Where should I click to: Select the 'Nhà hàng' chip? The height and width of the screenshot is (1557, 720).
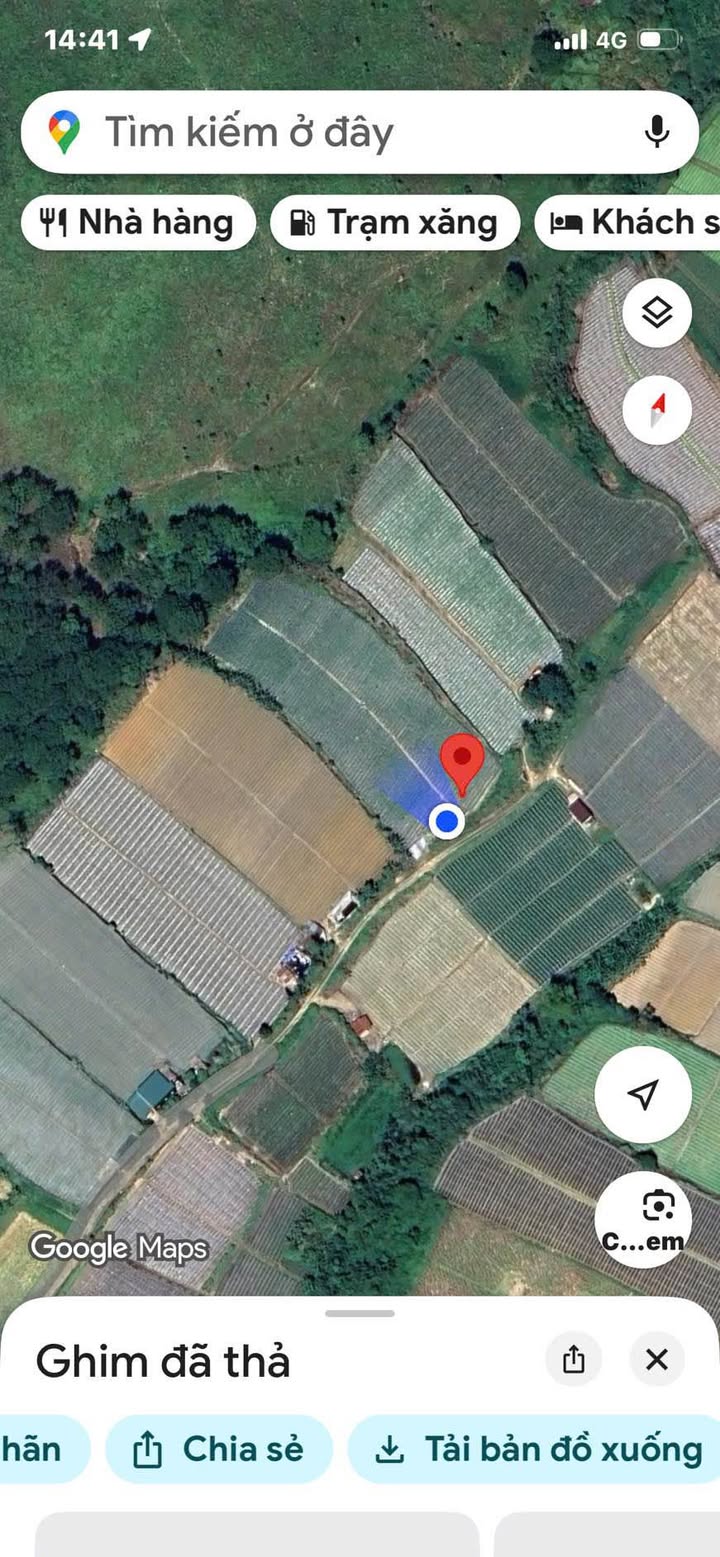point(138,222)
